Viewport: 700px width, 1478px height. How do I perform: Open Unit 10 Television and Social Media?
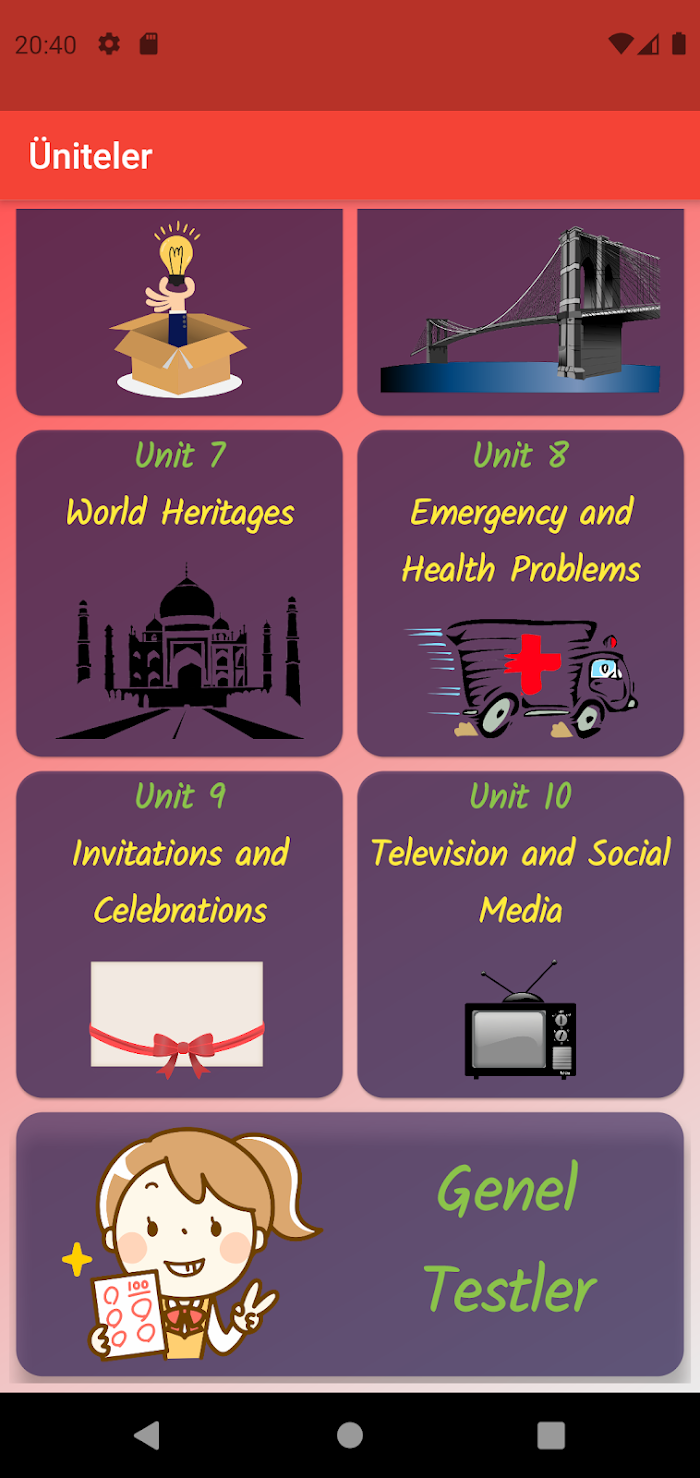point(520,934)
